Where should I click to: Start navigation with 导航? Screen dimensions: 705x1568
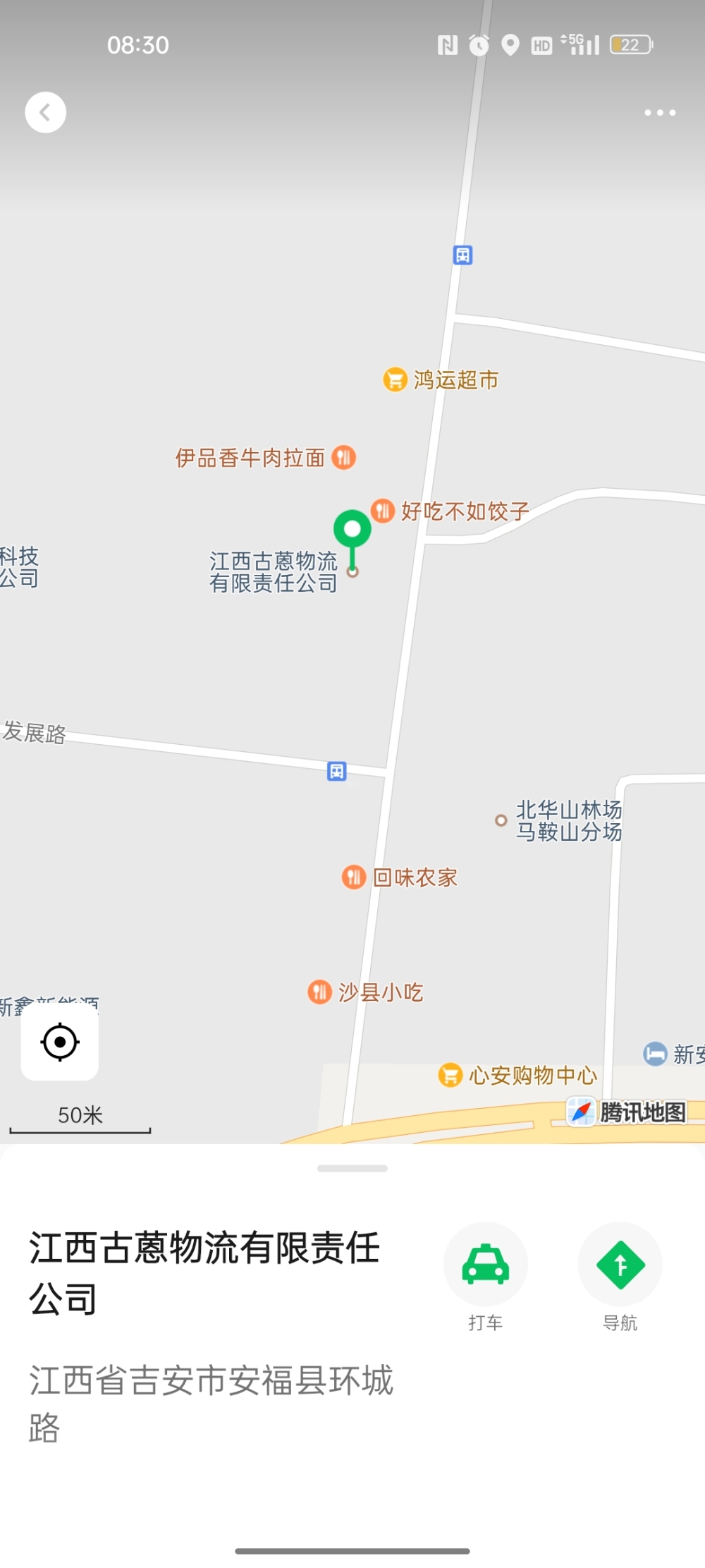[x=620, y=1265]
